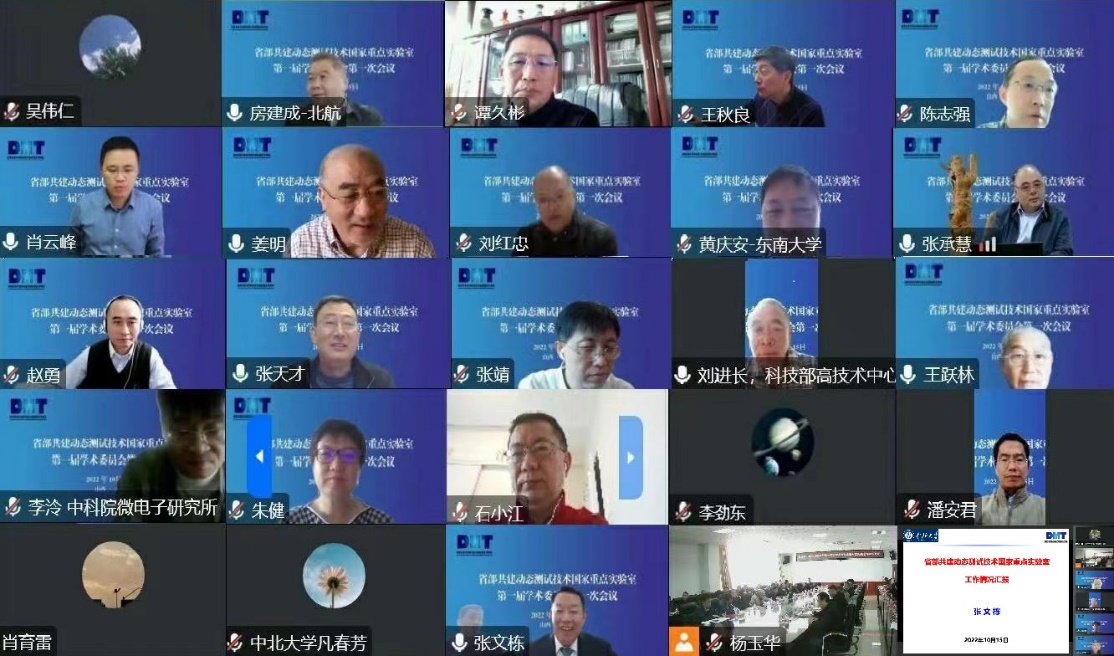The height and width of the screenshot is (656, 1114).
Task: Tap 刘红忠's video tile
Action: [558, 190]
